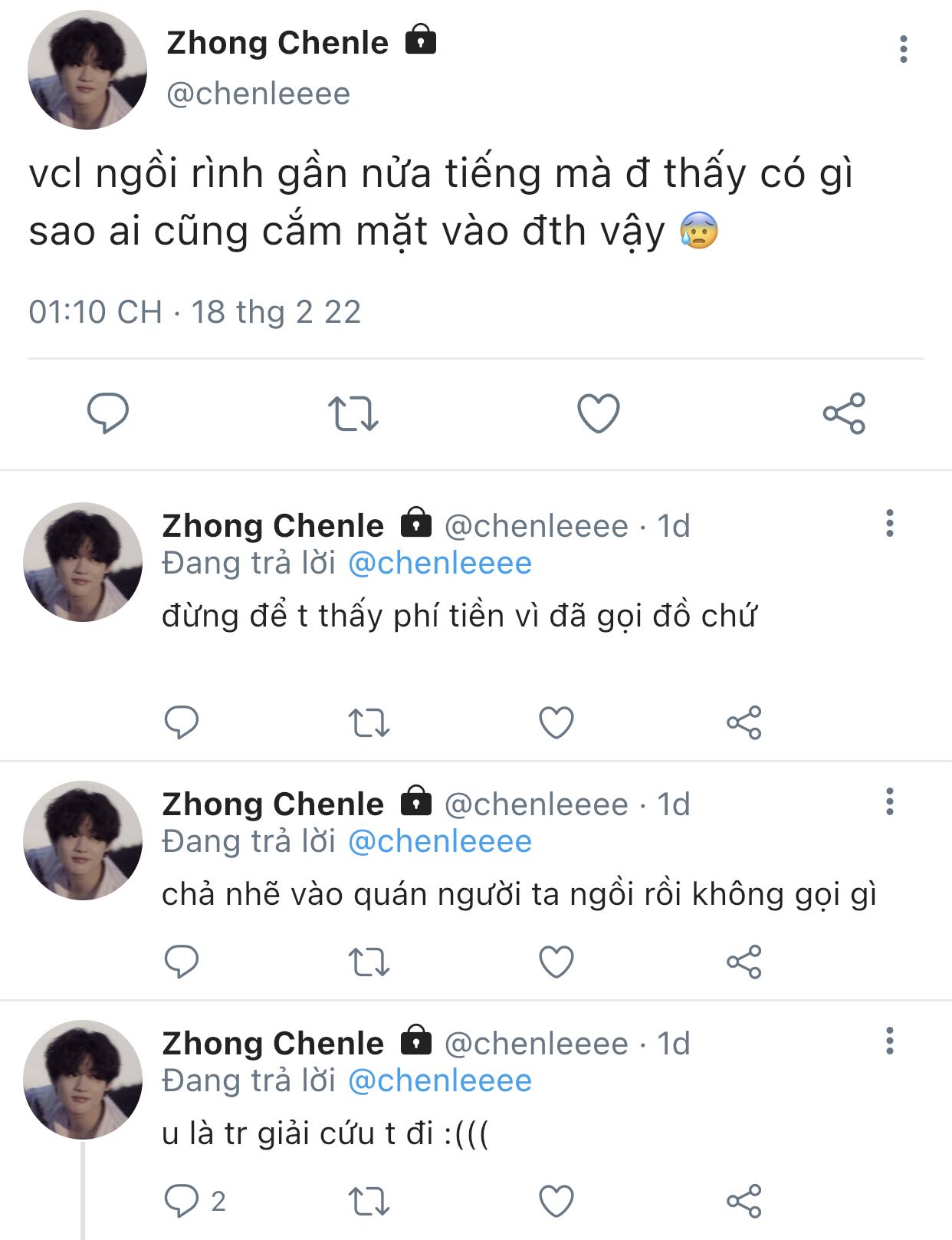The width and height of the screenshot is (952, 1240).
Task: Like the reply 'u là tr giải cứu'
Action: [x=556, y=1201]
